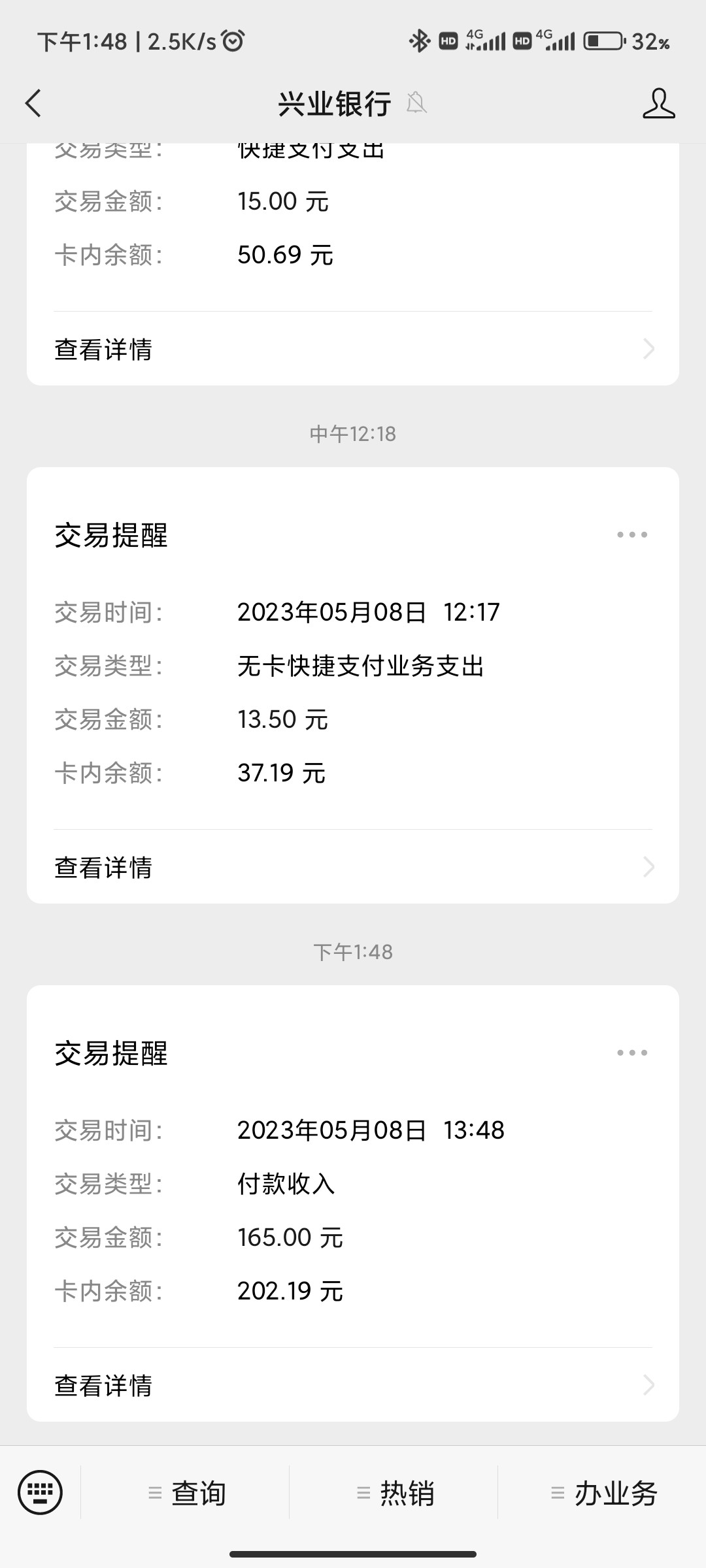706x1568 pixels.
Task: Tap the 交易时间 value of the 付款收入 record
Action: (x=373, y=1130)
